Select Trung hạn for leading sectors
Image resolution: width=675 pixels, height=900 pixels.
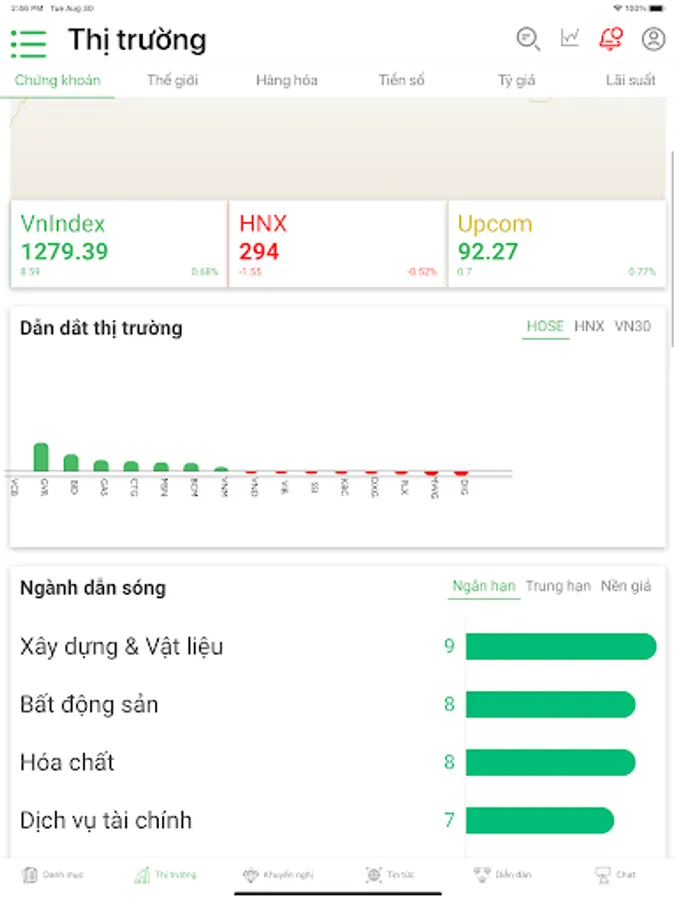pyautogui.click(x=558, y=586)
